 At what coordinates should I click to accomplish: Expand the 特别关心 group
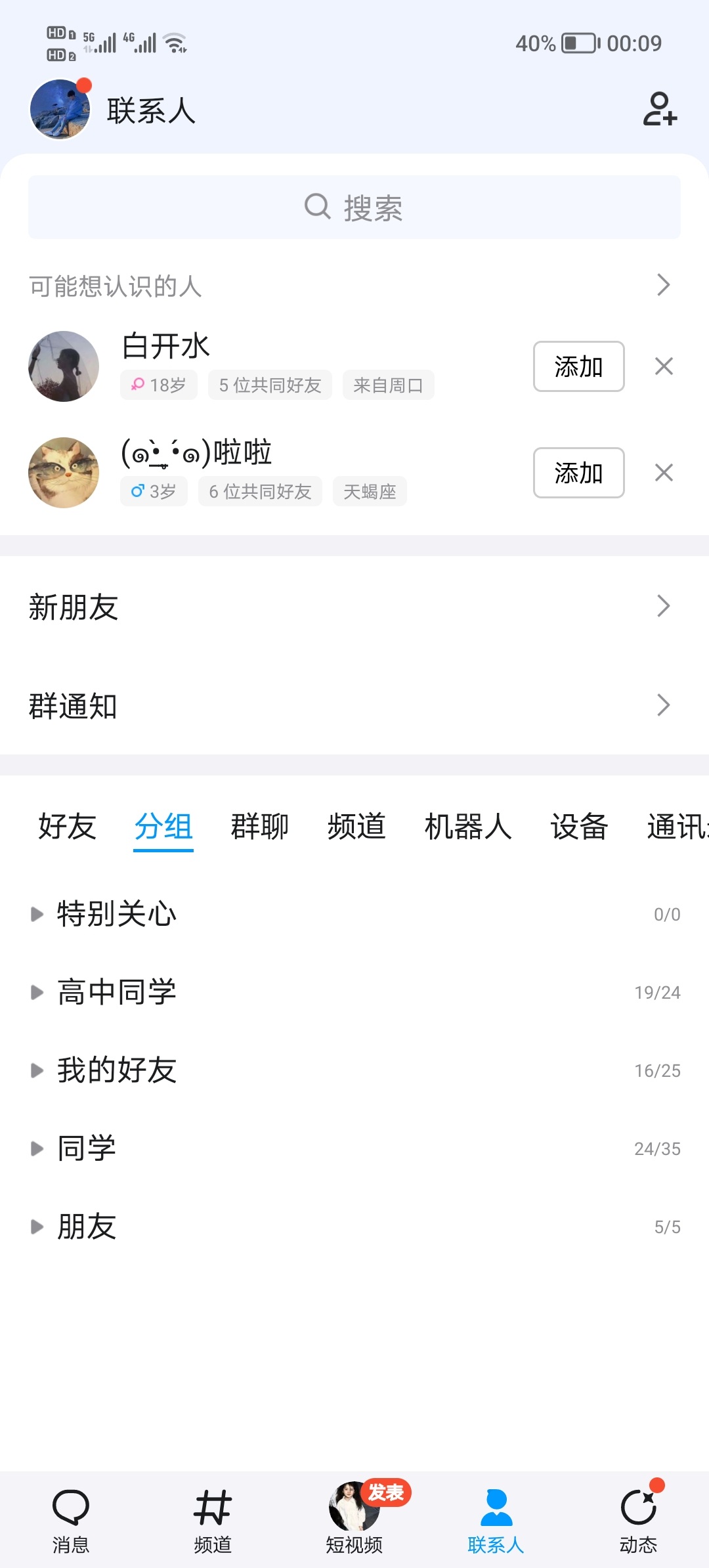(354, 914)
